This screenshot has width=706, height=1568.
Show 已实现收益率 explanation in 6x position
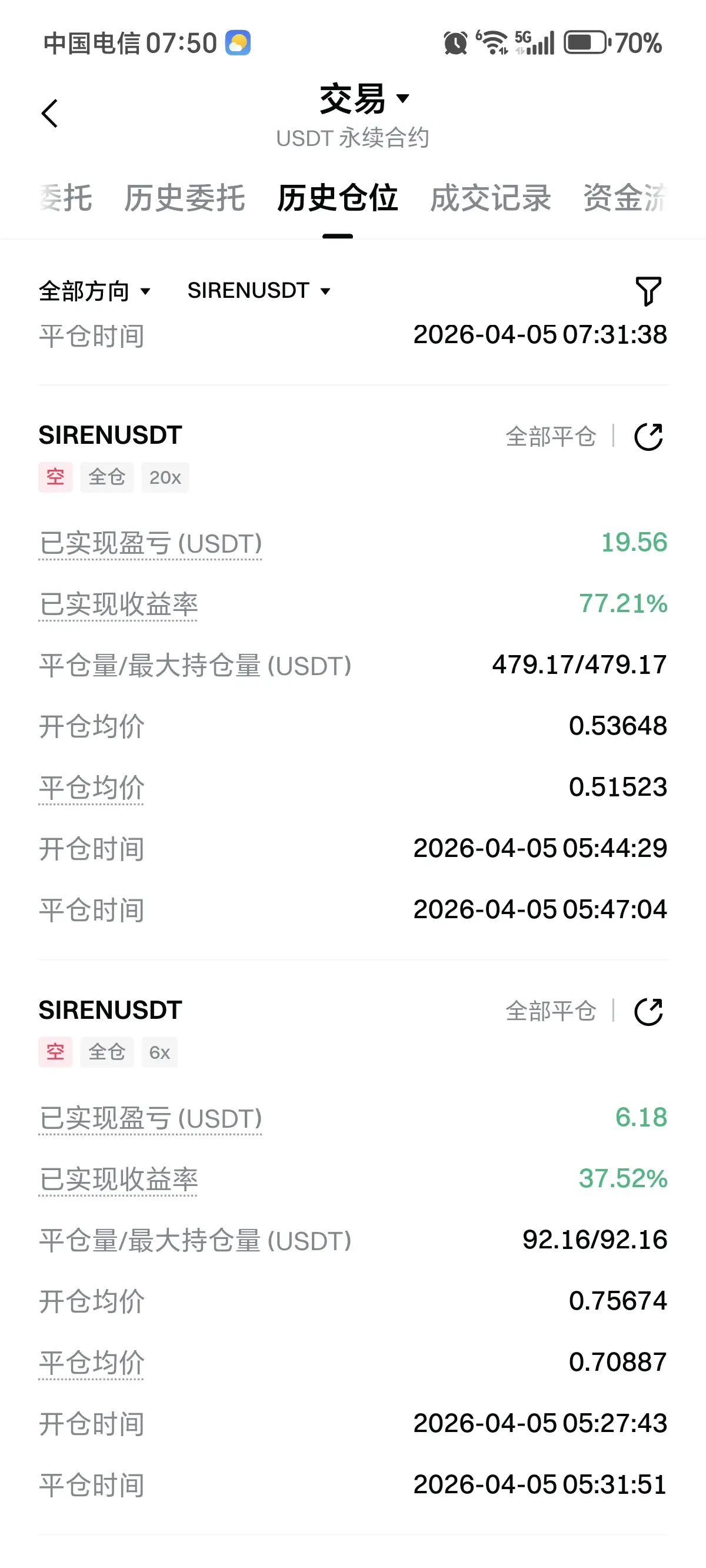tap(118, 1180)
